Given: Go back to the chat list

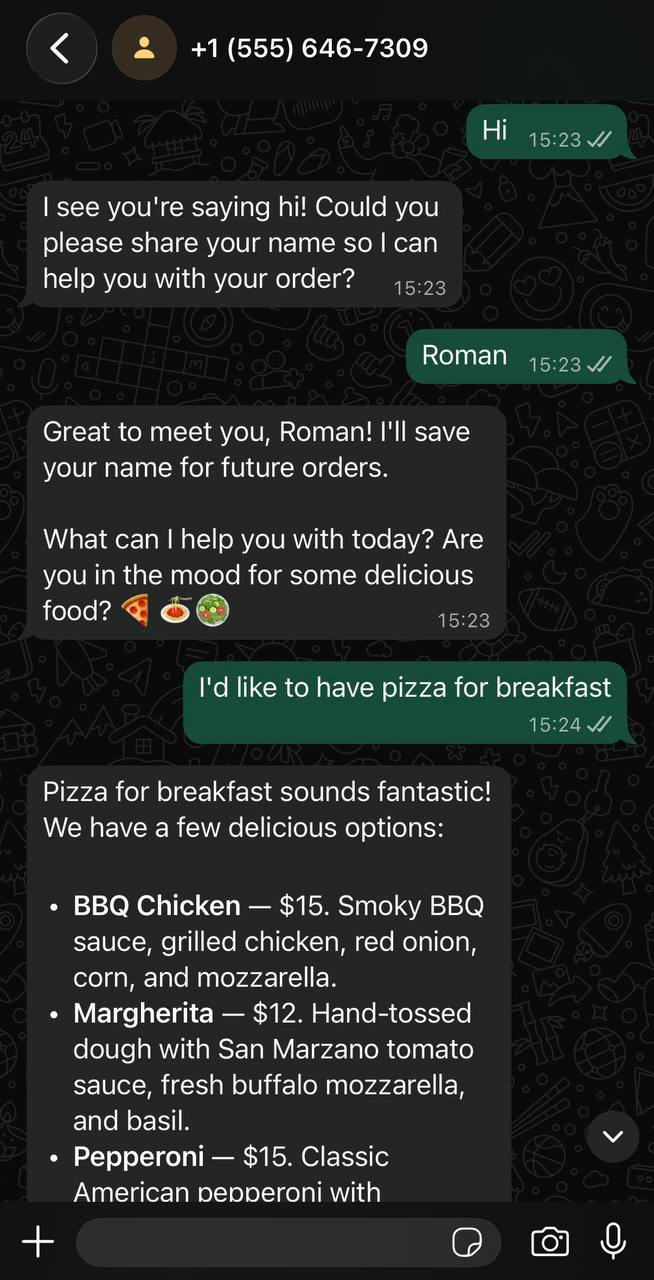Looking at the screenshot, I should [61, 47].
